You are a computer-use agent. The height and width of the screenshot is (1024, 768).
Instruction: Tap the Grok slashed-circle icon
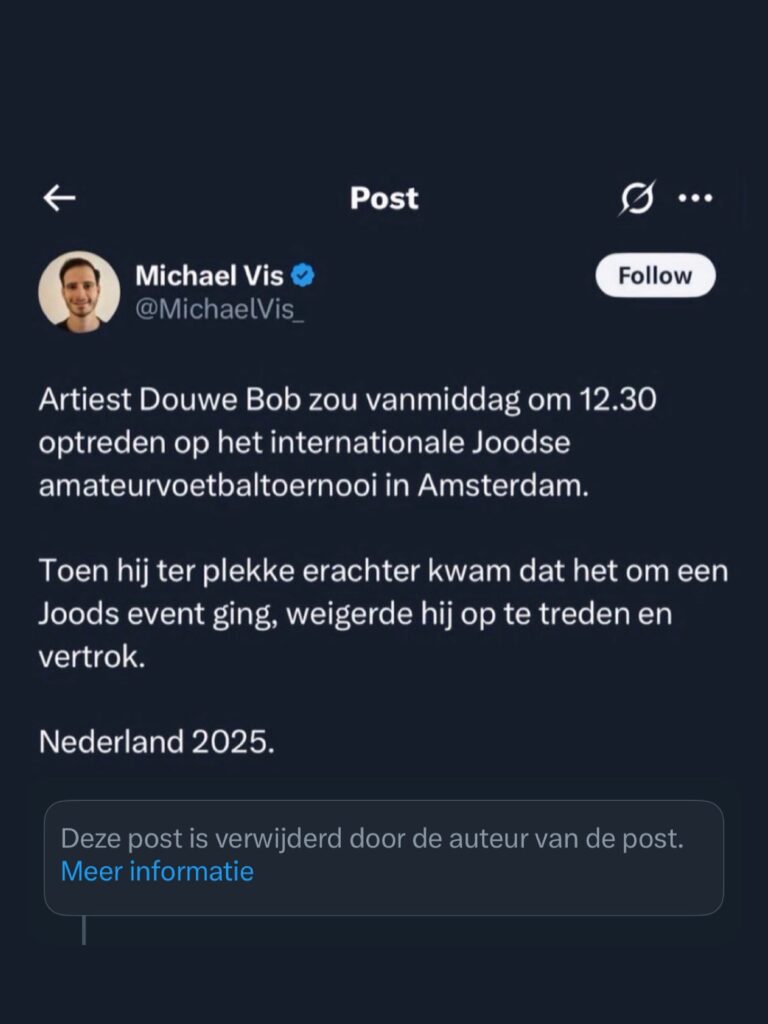click(x=637, y=199)
